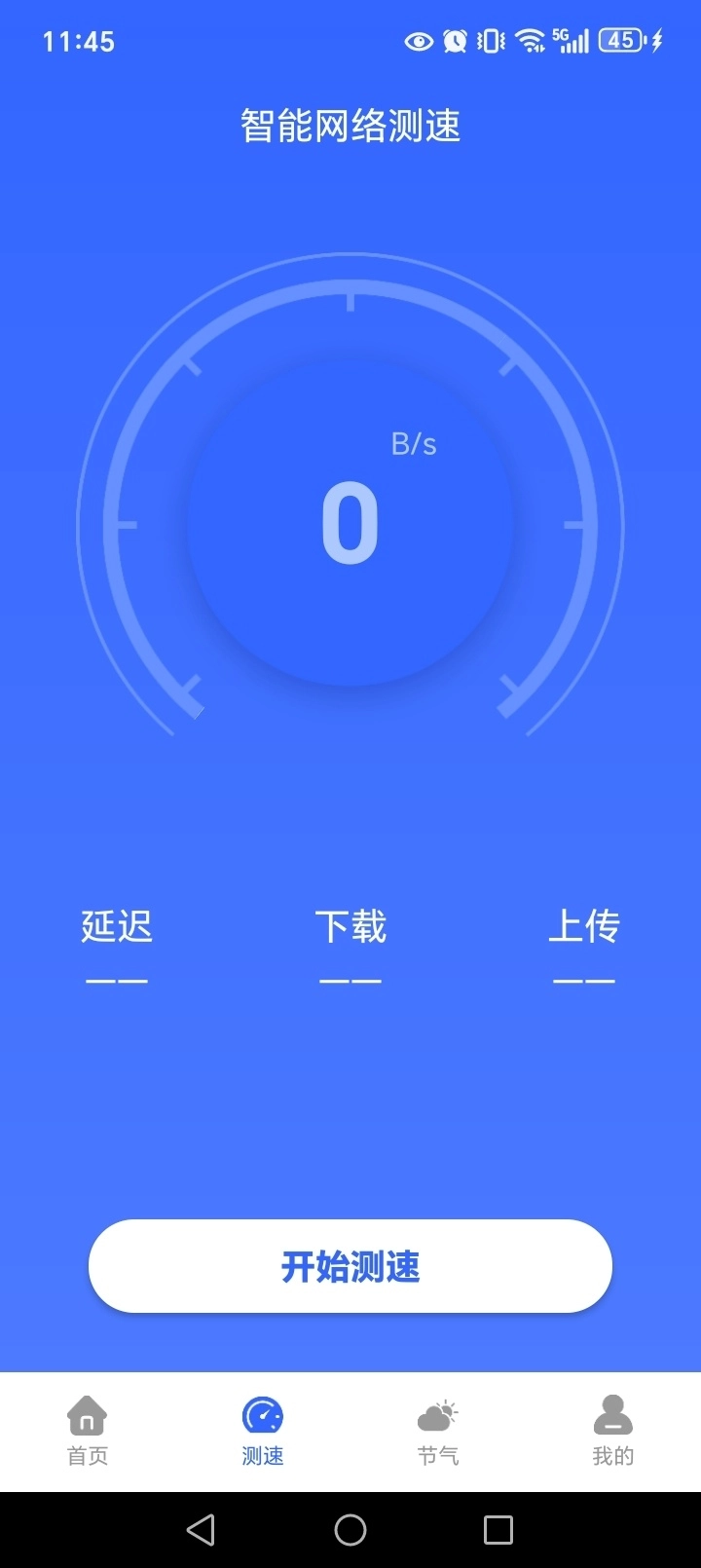
Task: Tap the eye protection status icon
Action: click(x=418, y=40)
